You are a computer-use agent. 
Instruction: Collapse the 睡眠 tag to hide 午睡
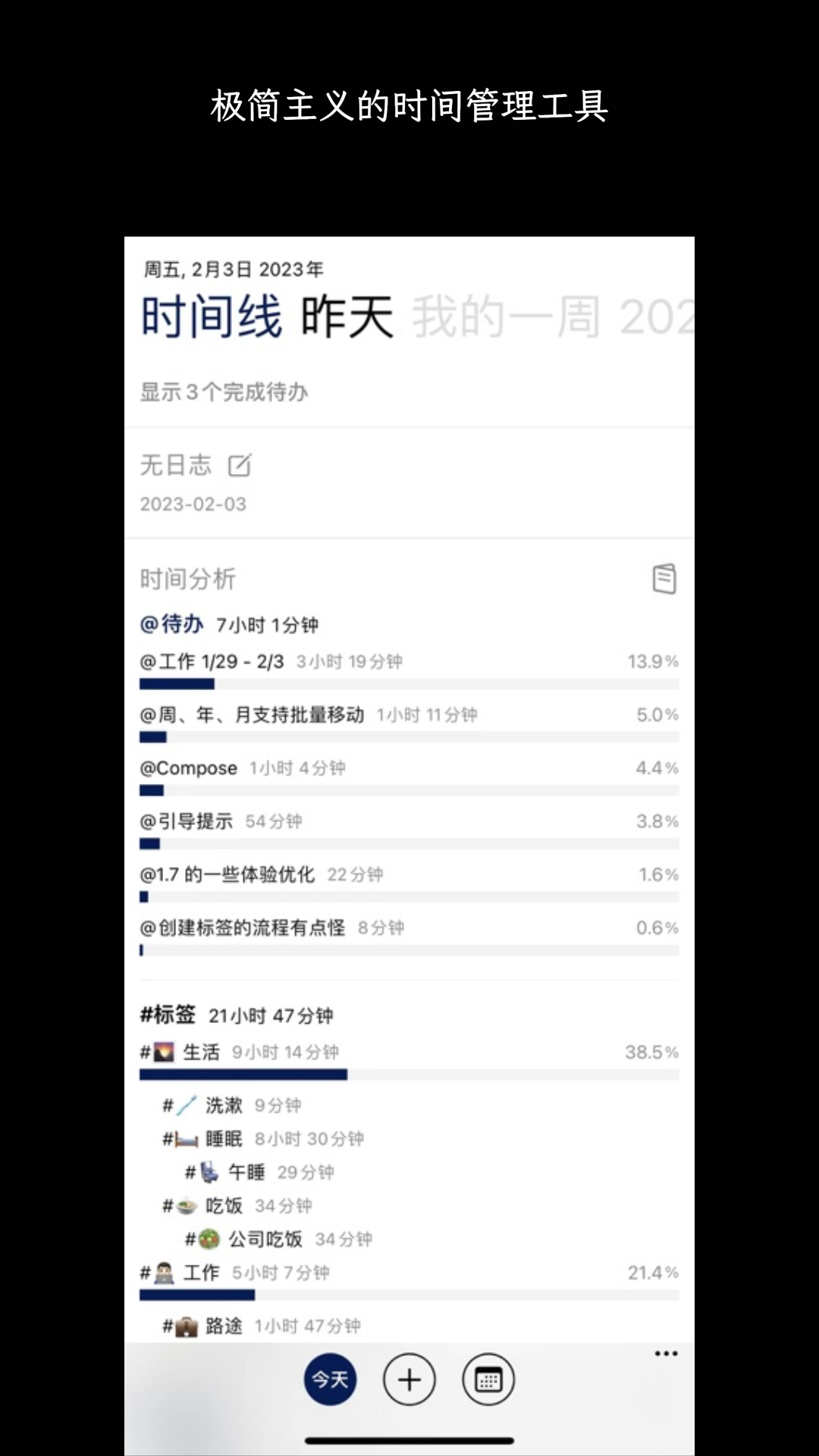(x=220, y=1138)
